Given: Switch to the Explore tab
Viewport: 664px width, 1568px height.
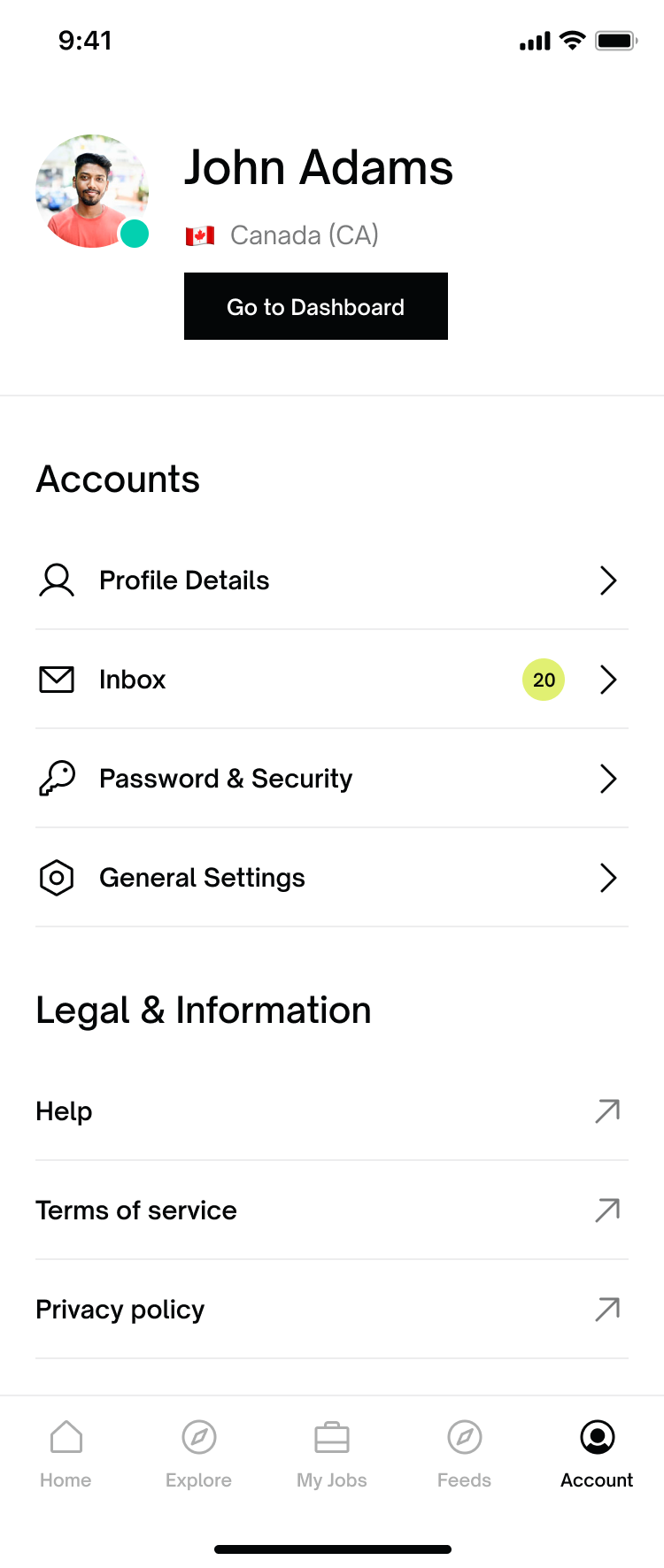Looking at the screenshot, I should [x=198, y=1453].
